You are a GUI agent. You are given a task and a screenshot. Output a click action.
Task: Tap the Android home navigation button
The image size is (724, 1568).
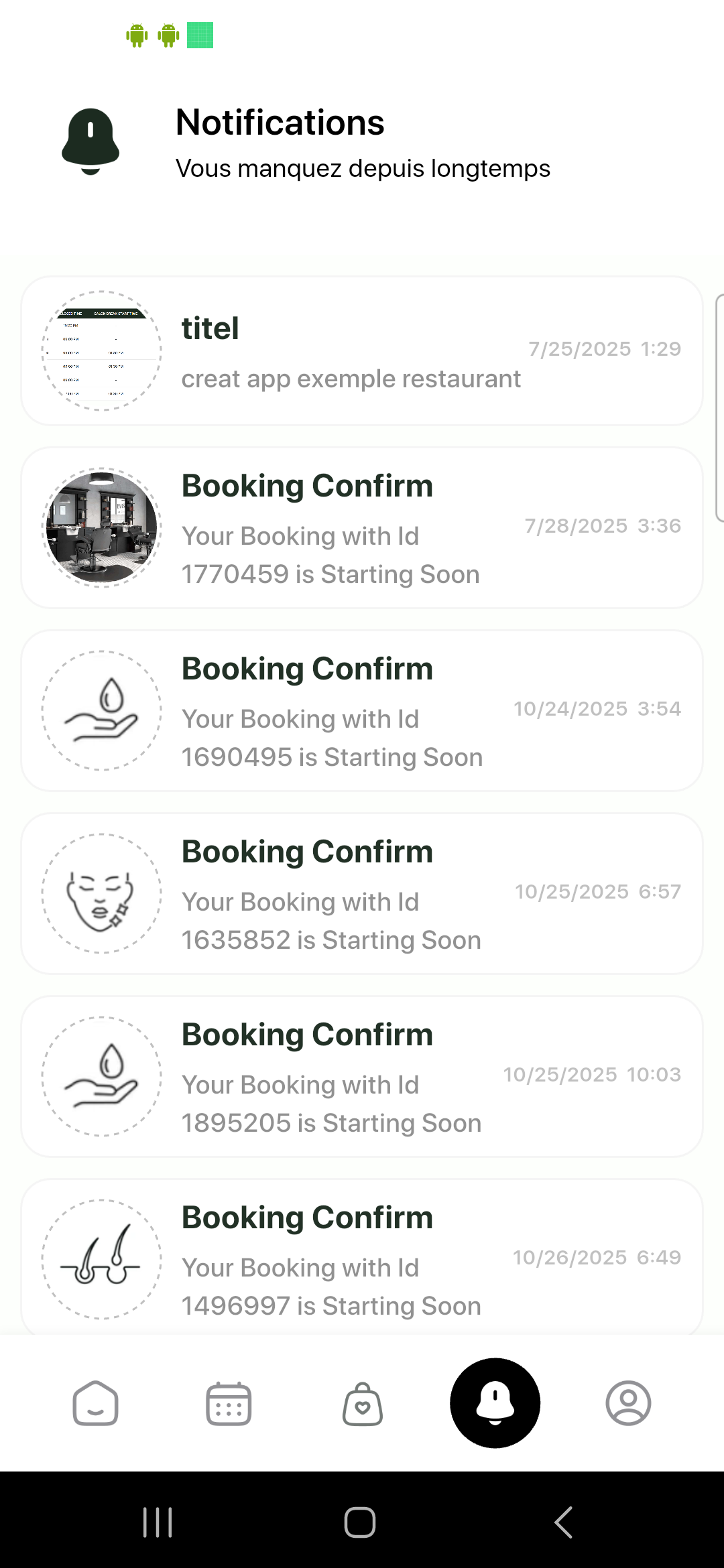pyautogui.click(x=360, y=1522)
